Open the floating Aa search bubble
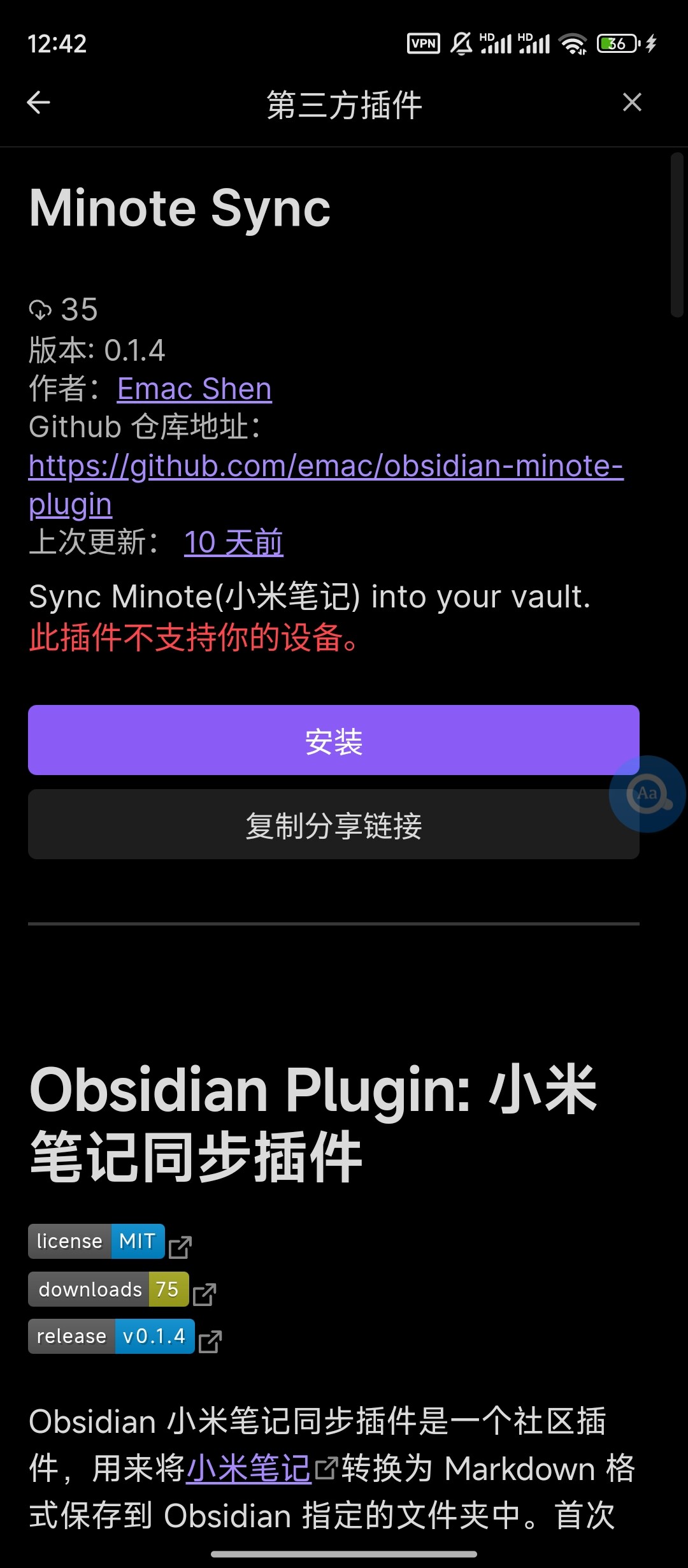This screenshot has height=1568, width=688. tap(647, 794)
